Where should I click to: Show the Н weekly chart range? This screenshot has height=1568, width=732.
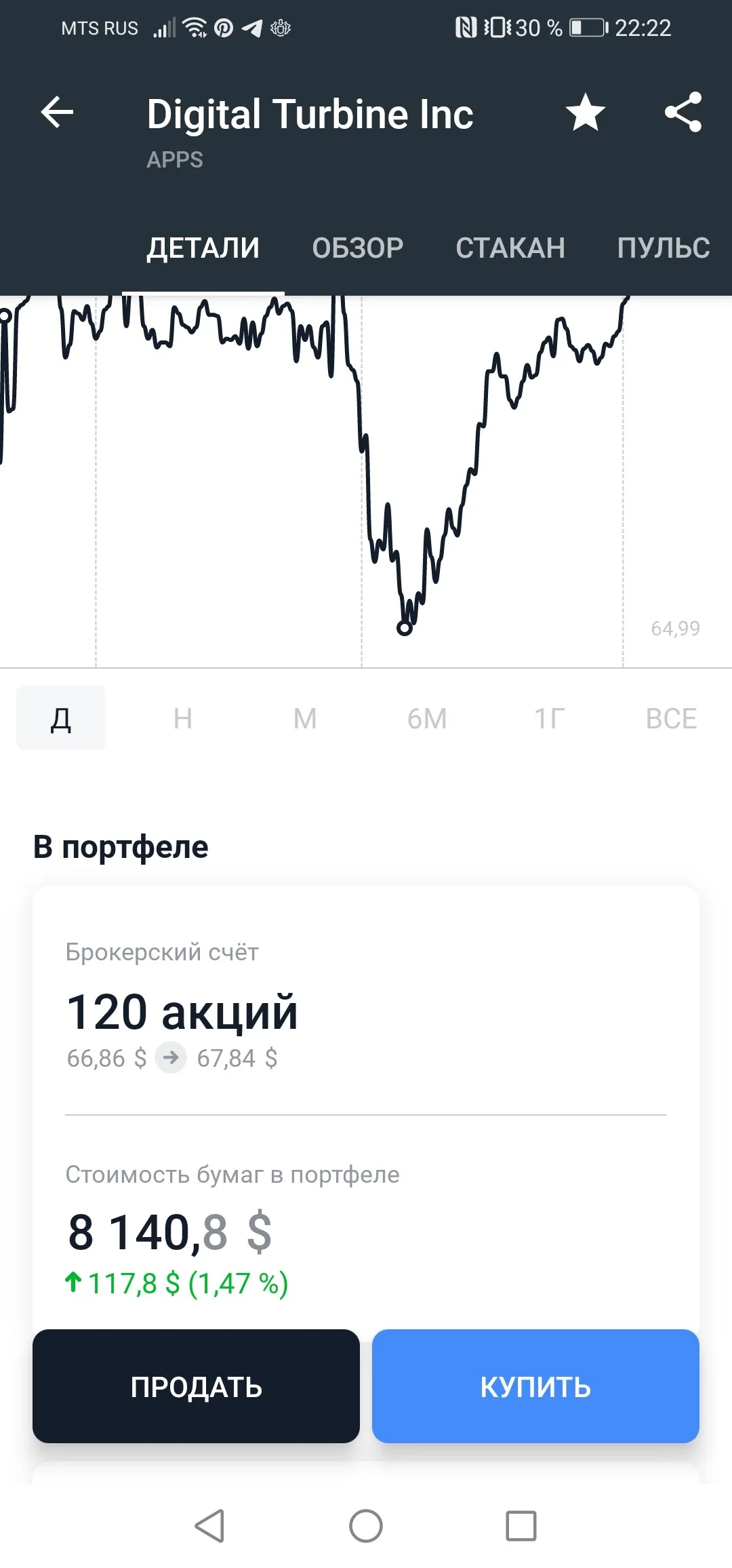[183, 718]
